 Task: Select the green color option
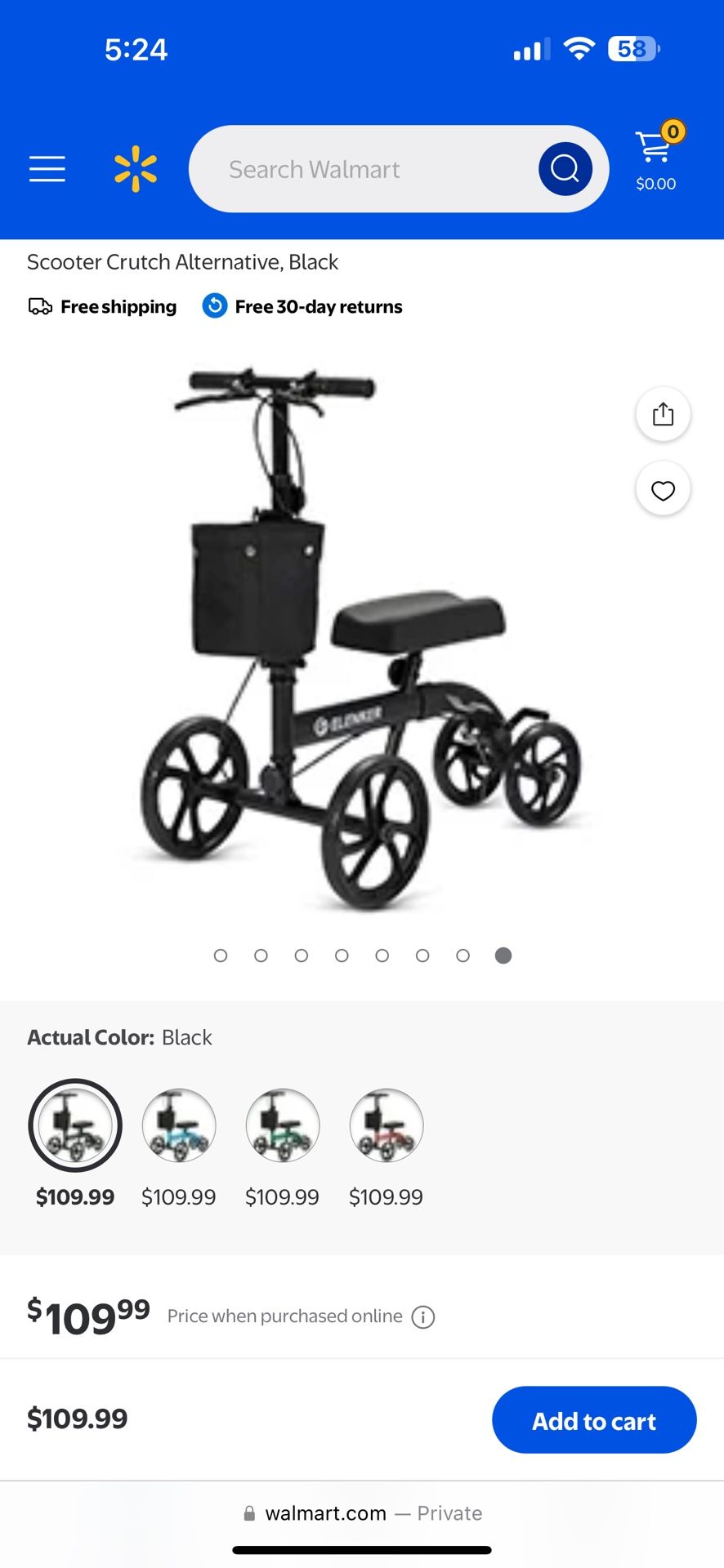click(283, 1125)
